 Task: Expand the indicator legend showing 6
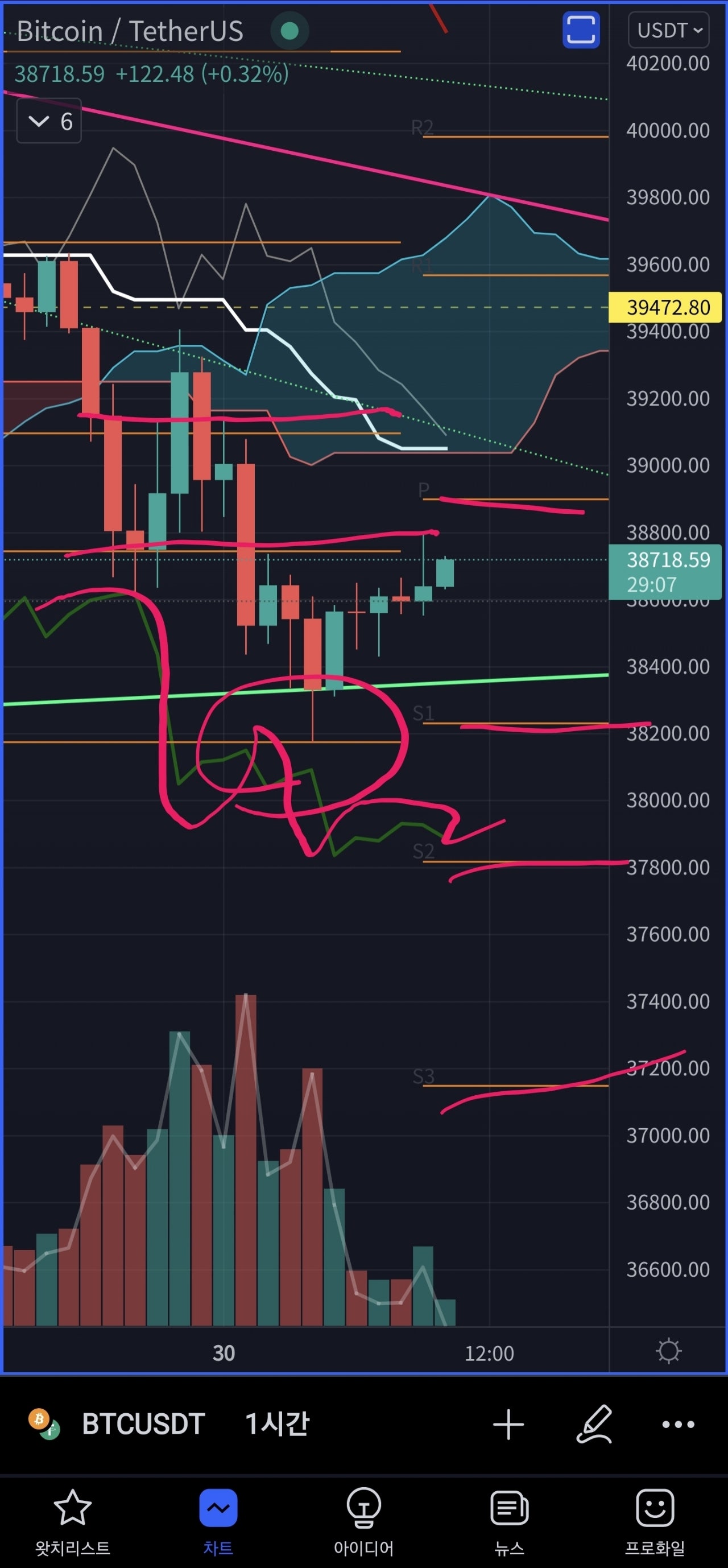click(x=49, y=121)
